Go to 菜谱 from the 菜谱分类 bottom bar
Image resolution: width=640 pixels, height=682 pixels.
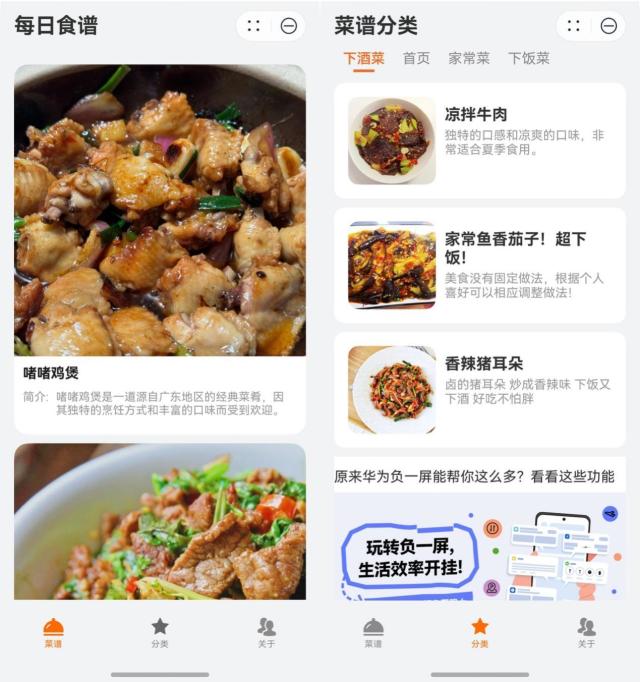click(373, 632)
